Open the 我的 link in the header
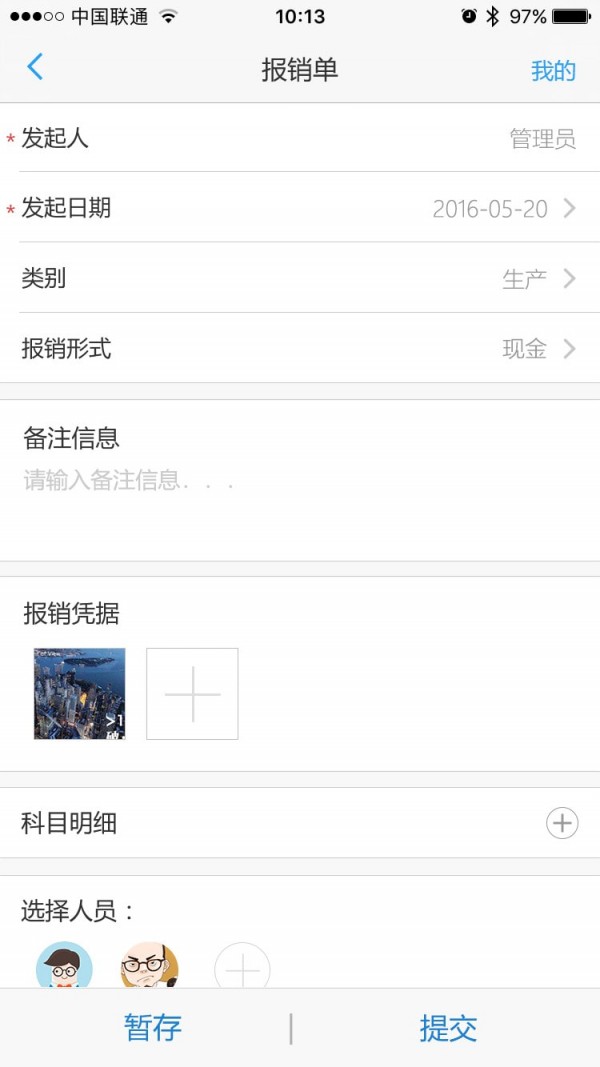Screen dimensions: 600x1067 [x=553, y=71]
